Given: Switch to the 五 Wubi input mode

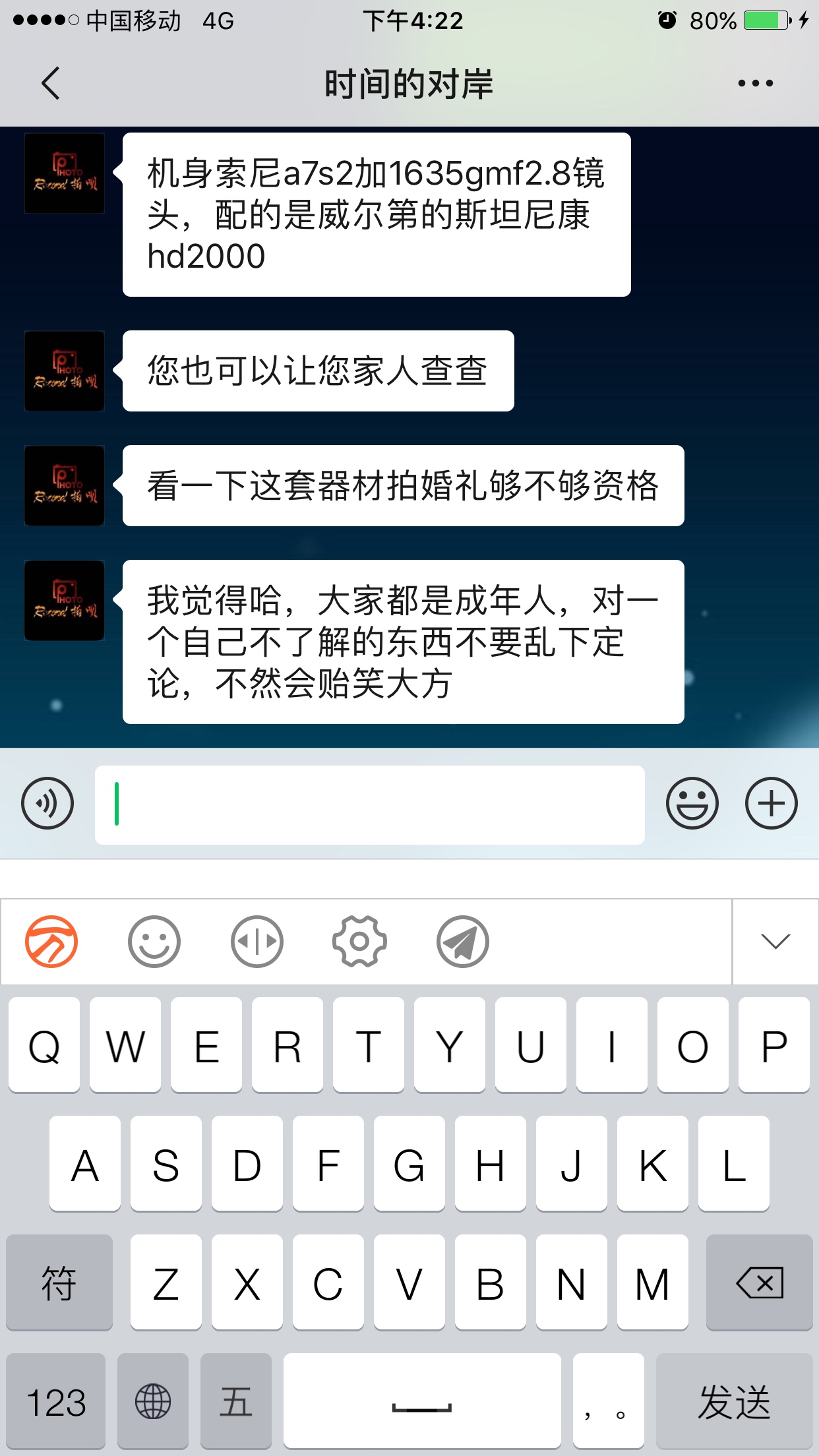Looking at the screenshot, I should pyautogui.click(x=236, y=1401).
